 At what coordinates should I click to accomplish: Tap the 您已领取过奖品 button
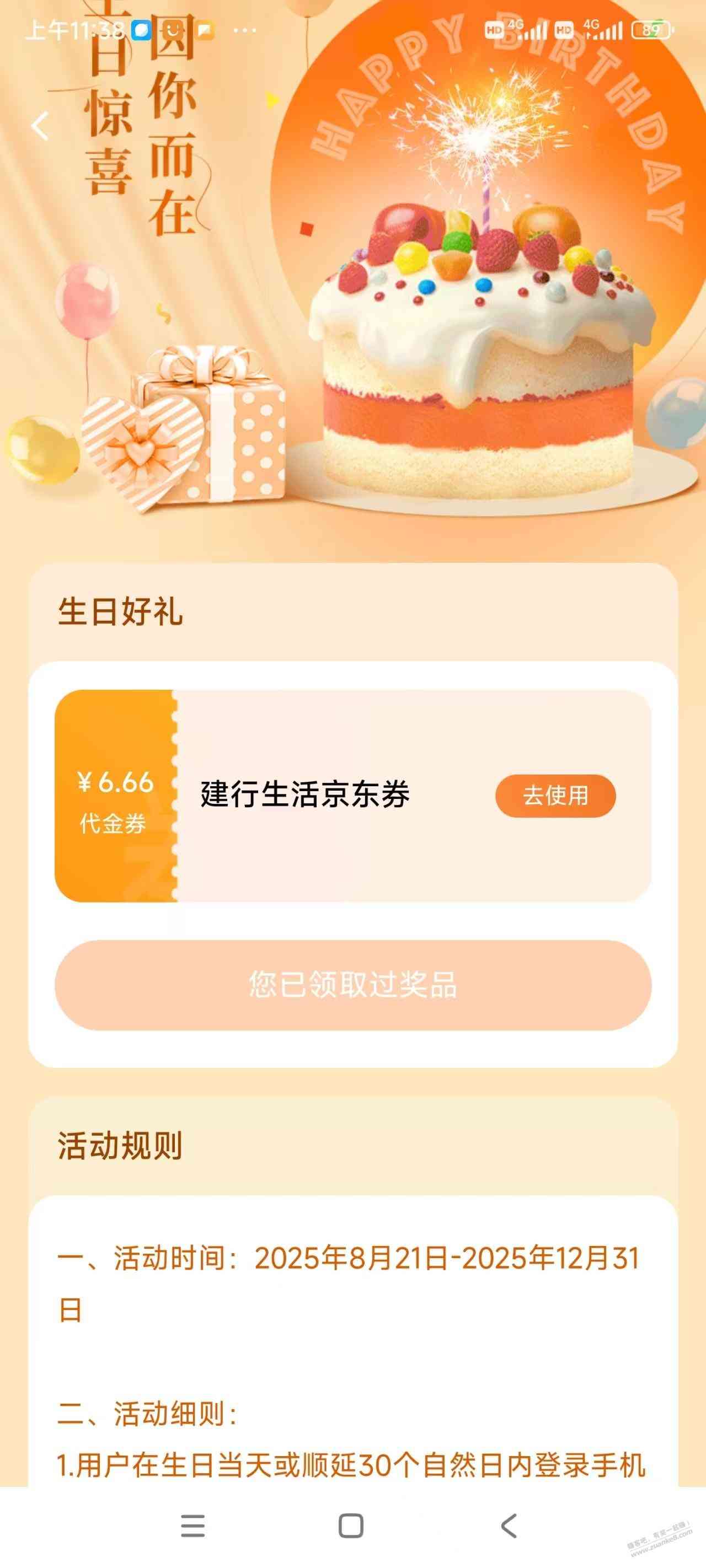[352, 985]
